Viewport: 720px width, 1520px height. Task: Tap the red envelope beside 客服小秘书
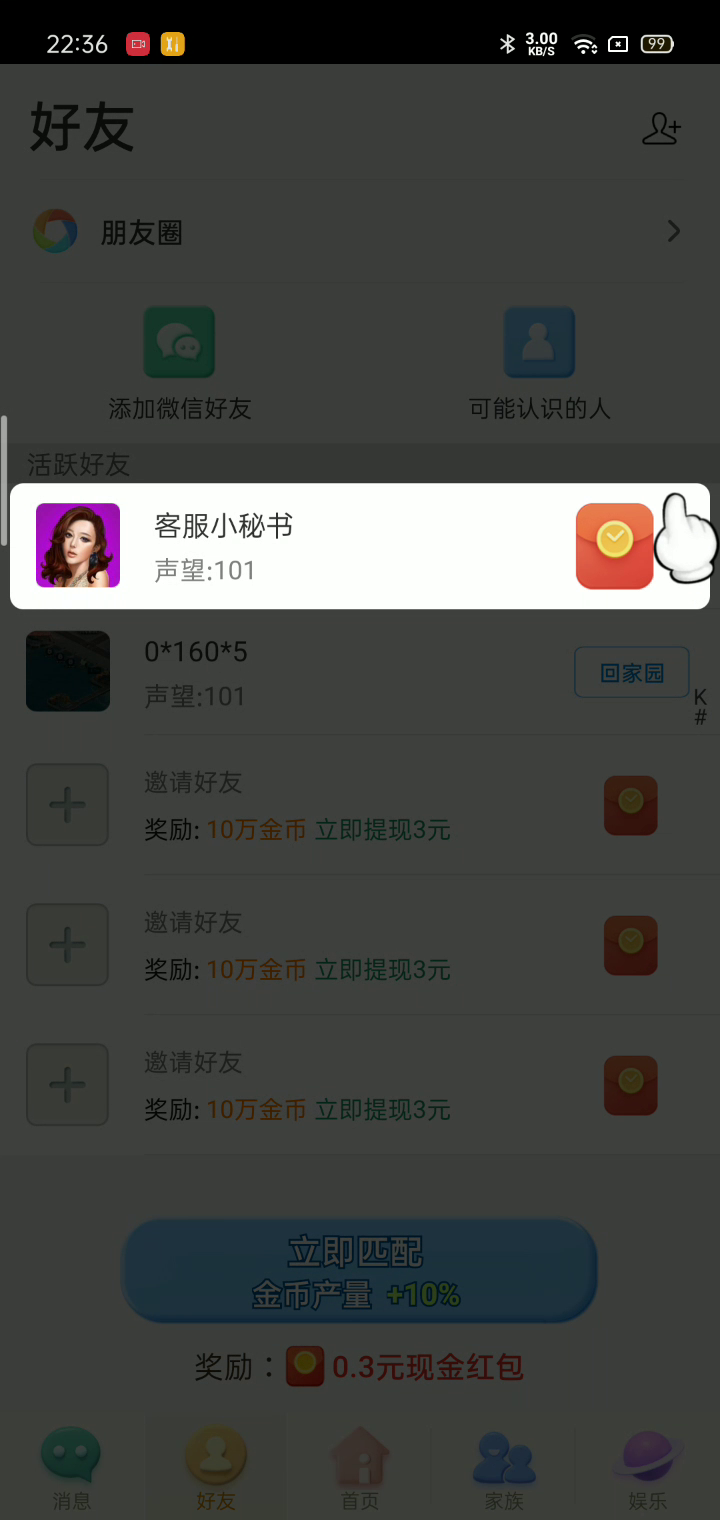pos(614,545)
